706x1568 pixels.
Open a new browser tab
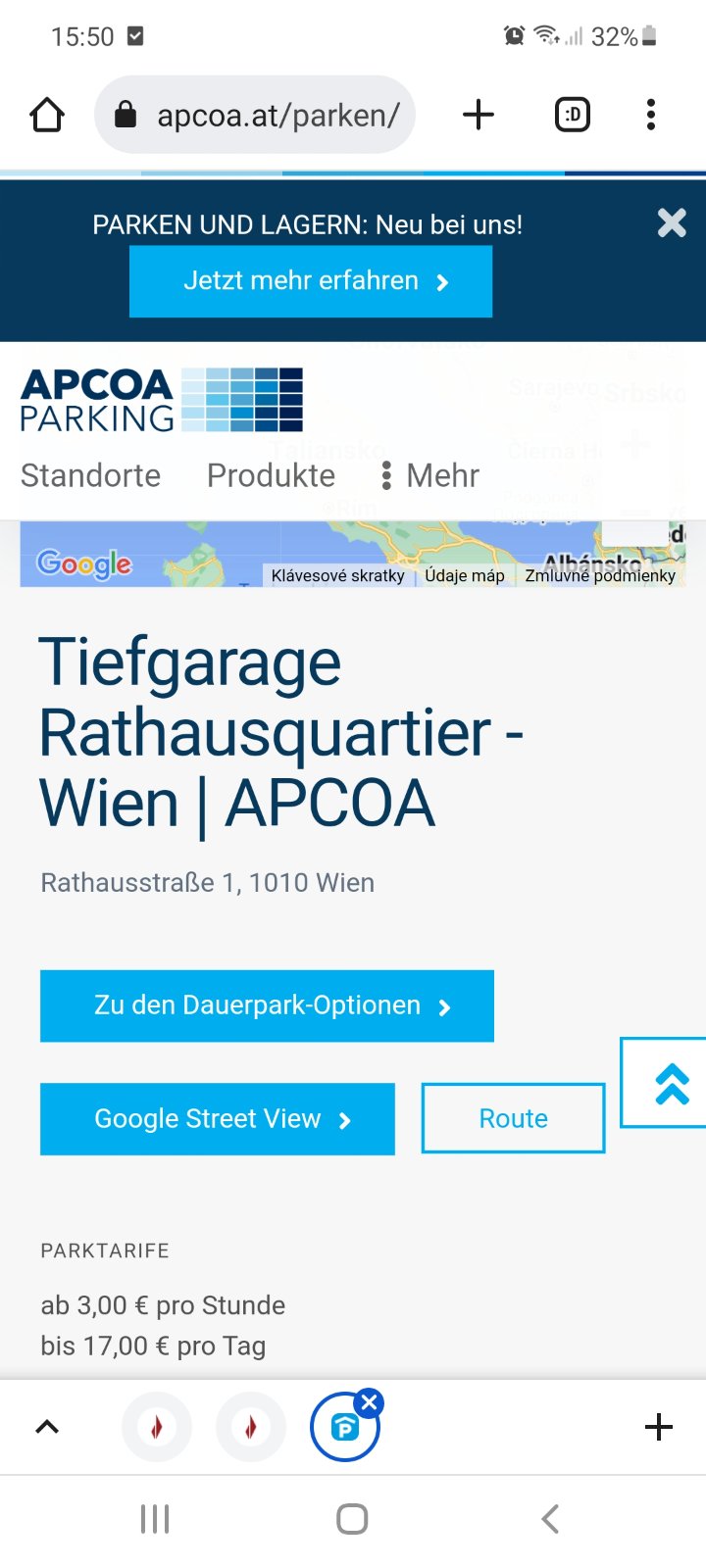[479, 115]
